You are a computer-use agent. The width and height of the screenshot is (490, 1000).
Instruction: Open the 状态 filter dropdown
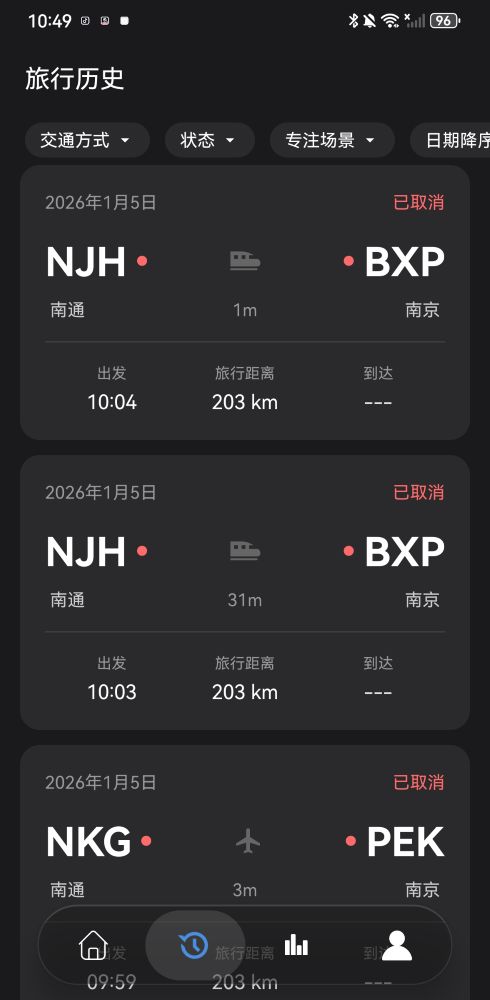[x=210, y=140]
